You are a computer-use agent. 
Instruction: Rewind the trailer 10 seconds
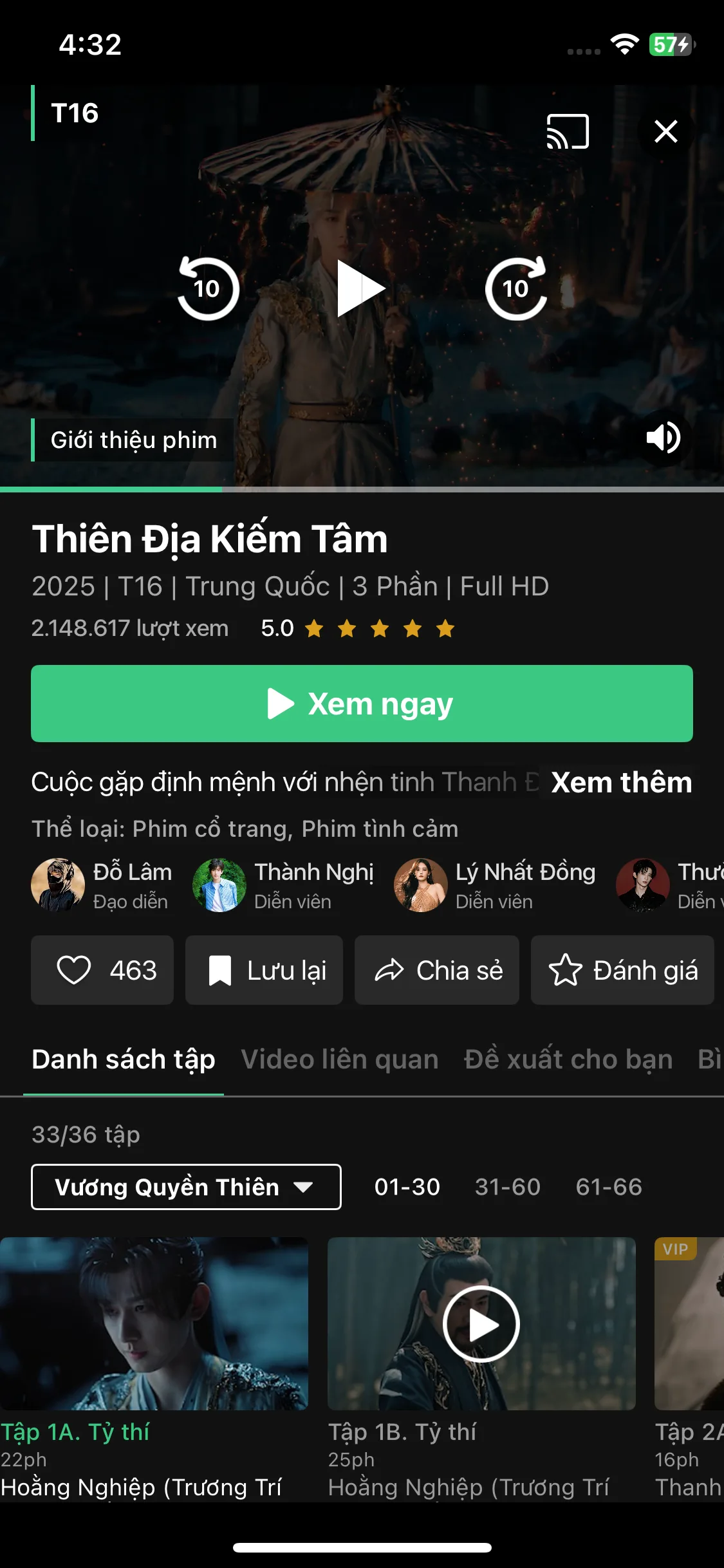(208, 289)
